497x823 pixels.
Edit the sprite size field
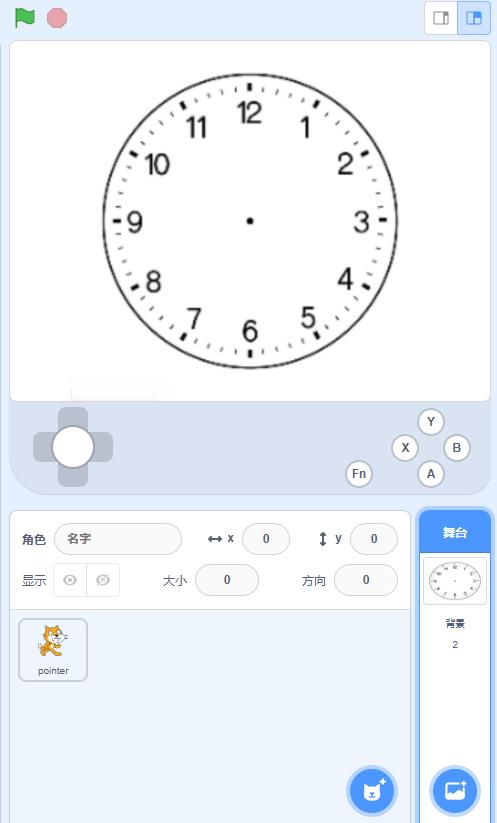(227, 580)
